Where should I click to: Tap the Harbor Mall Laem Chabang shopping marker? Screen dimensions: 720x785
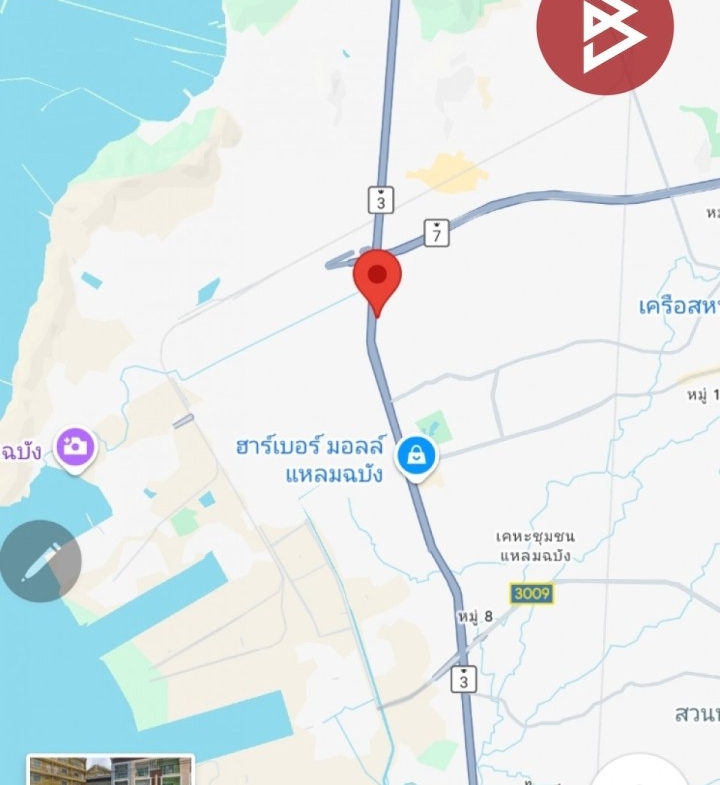(415, 457)
